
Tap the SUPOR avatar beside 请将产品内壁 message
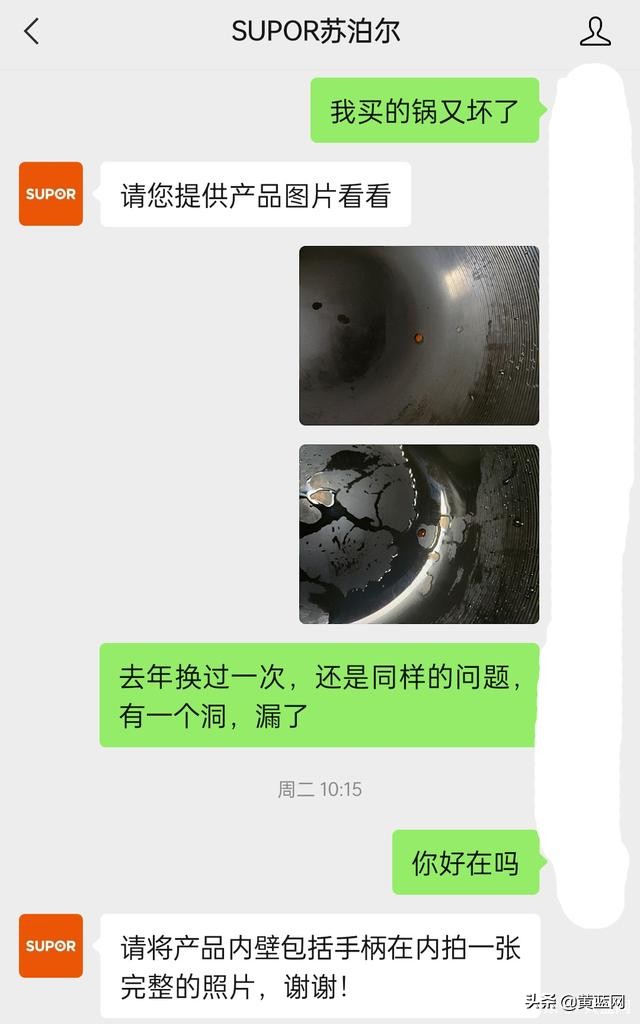click(51, 946)
